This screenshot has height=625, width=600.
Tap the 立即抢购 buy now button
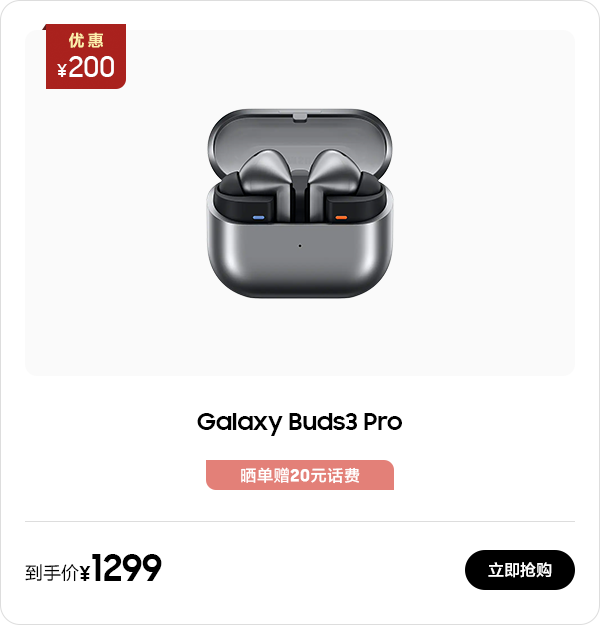point(519,570)
